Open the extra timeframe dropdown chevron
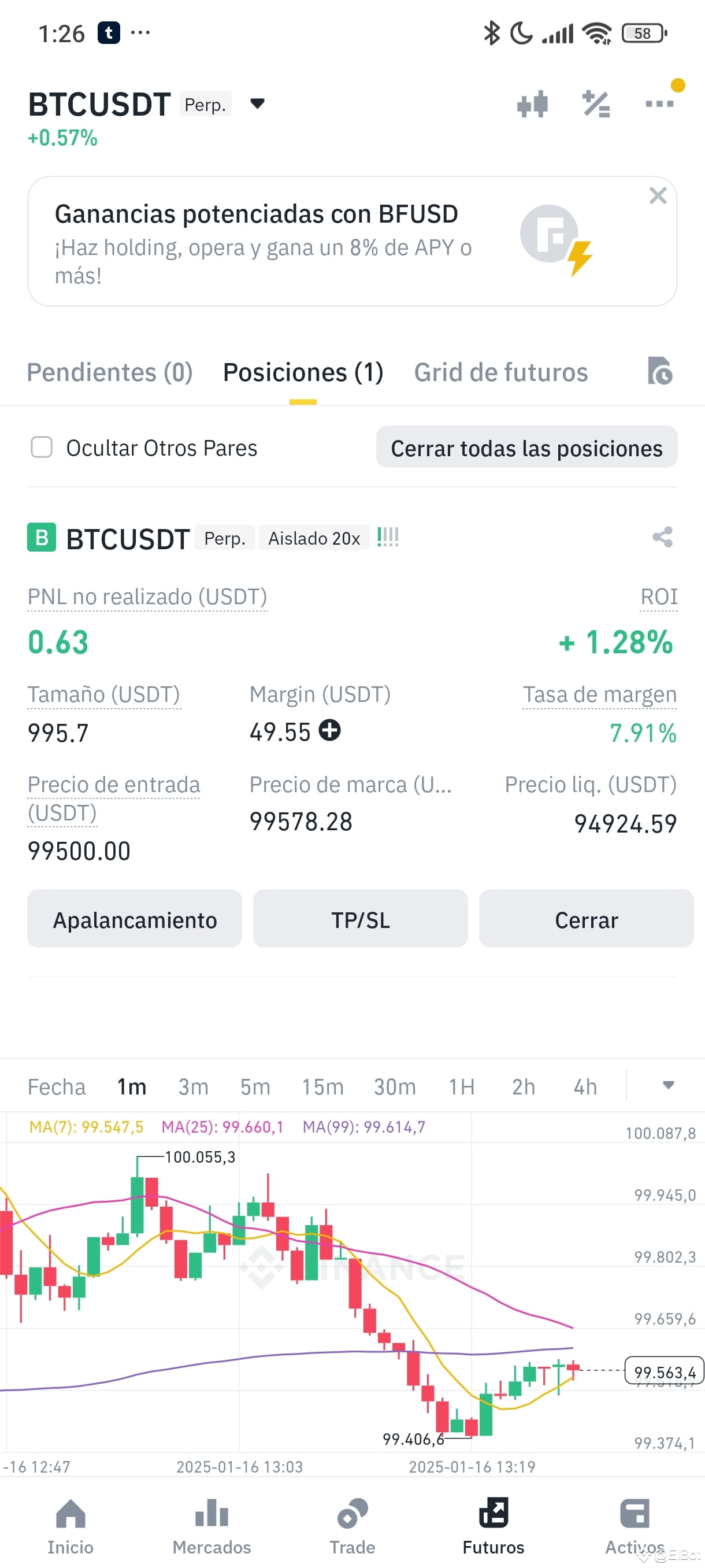Image resolution: width=705 pixels, height=1568 pixels. click(x=667, y=1086)
